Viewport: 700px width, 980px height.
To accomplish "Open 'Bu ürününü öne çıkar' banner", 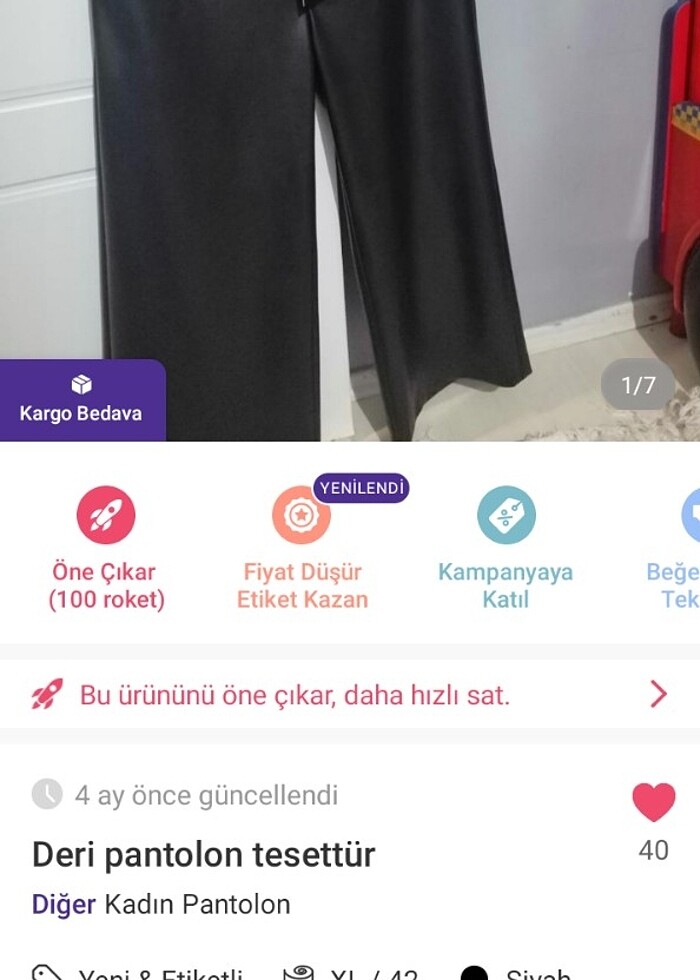I will click(x=350, y=695).
